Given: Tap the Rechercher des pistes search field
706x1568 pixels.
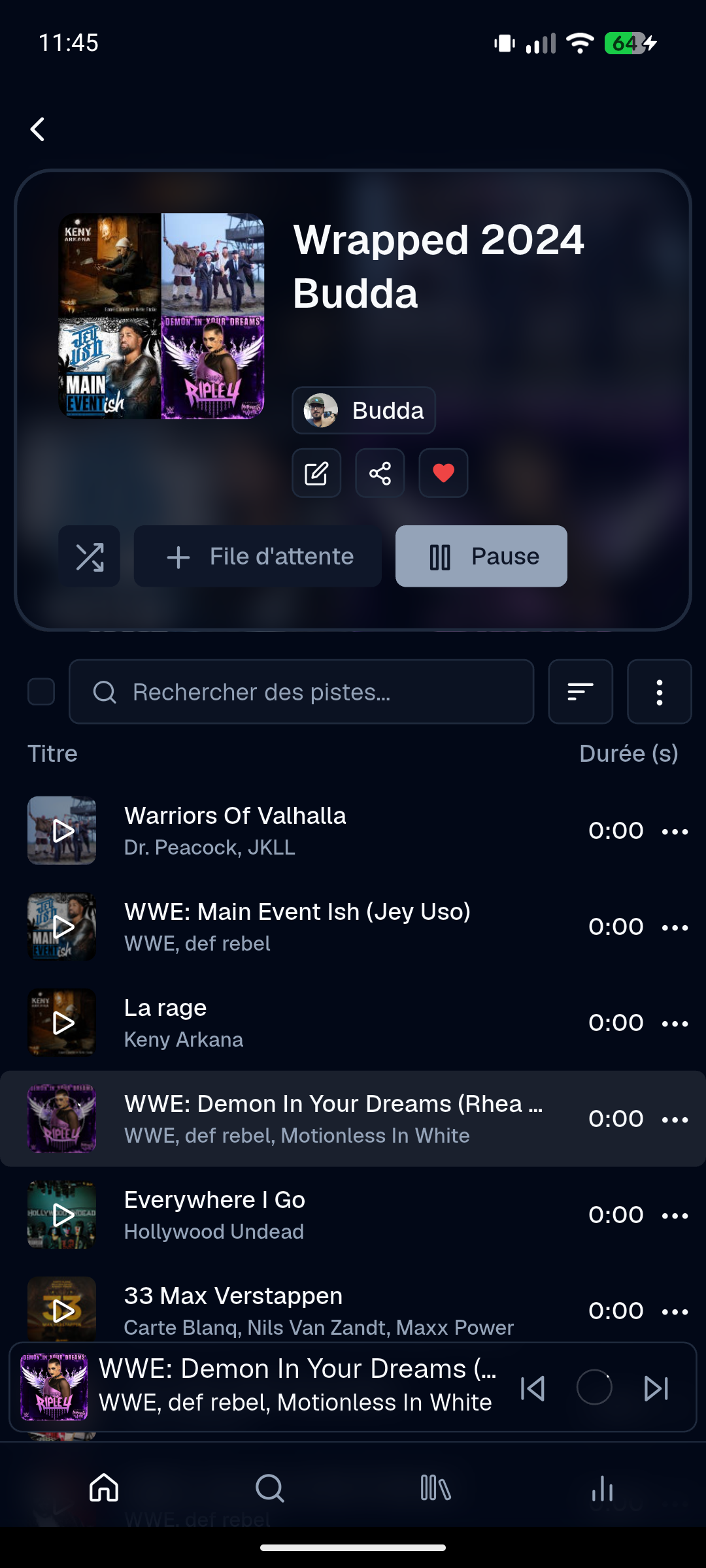Looking at the screenshot, I should 301,692.
